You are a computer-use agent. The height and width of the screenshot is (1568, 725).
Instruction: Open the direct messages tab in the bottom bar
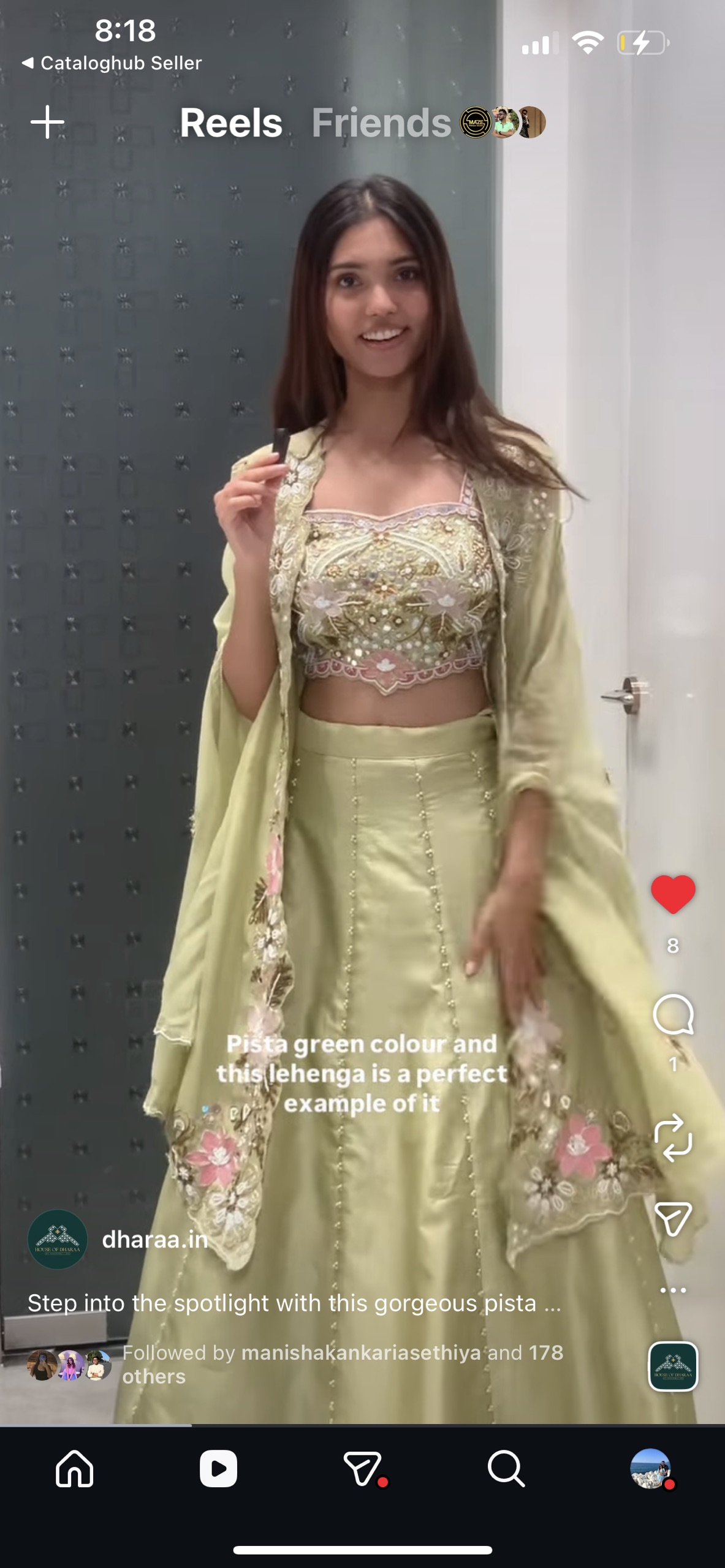pyautogui.click(x=363, y=1469)
